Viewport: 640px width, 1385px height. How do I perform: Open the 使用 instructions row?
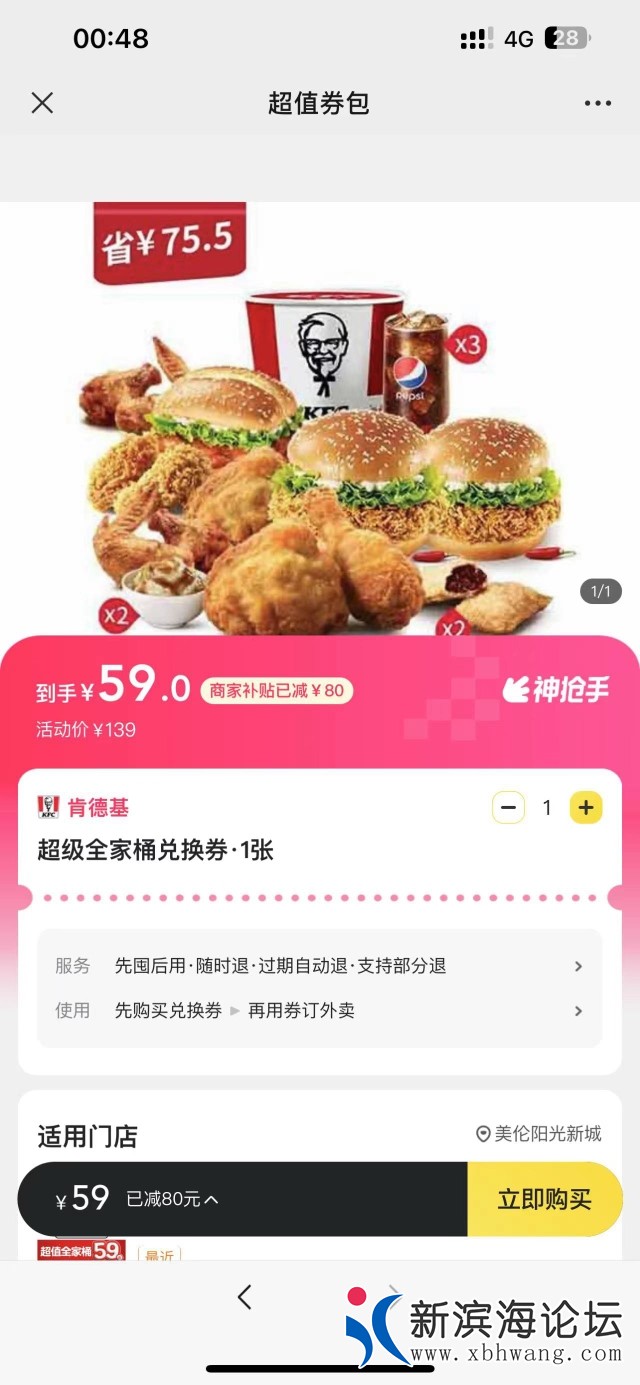coord(320,1011)
